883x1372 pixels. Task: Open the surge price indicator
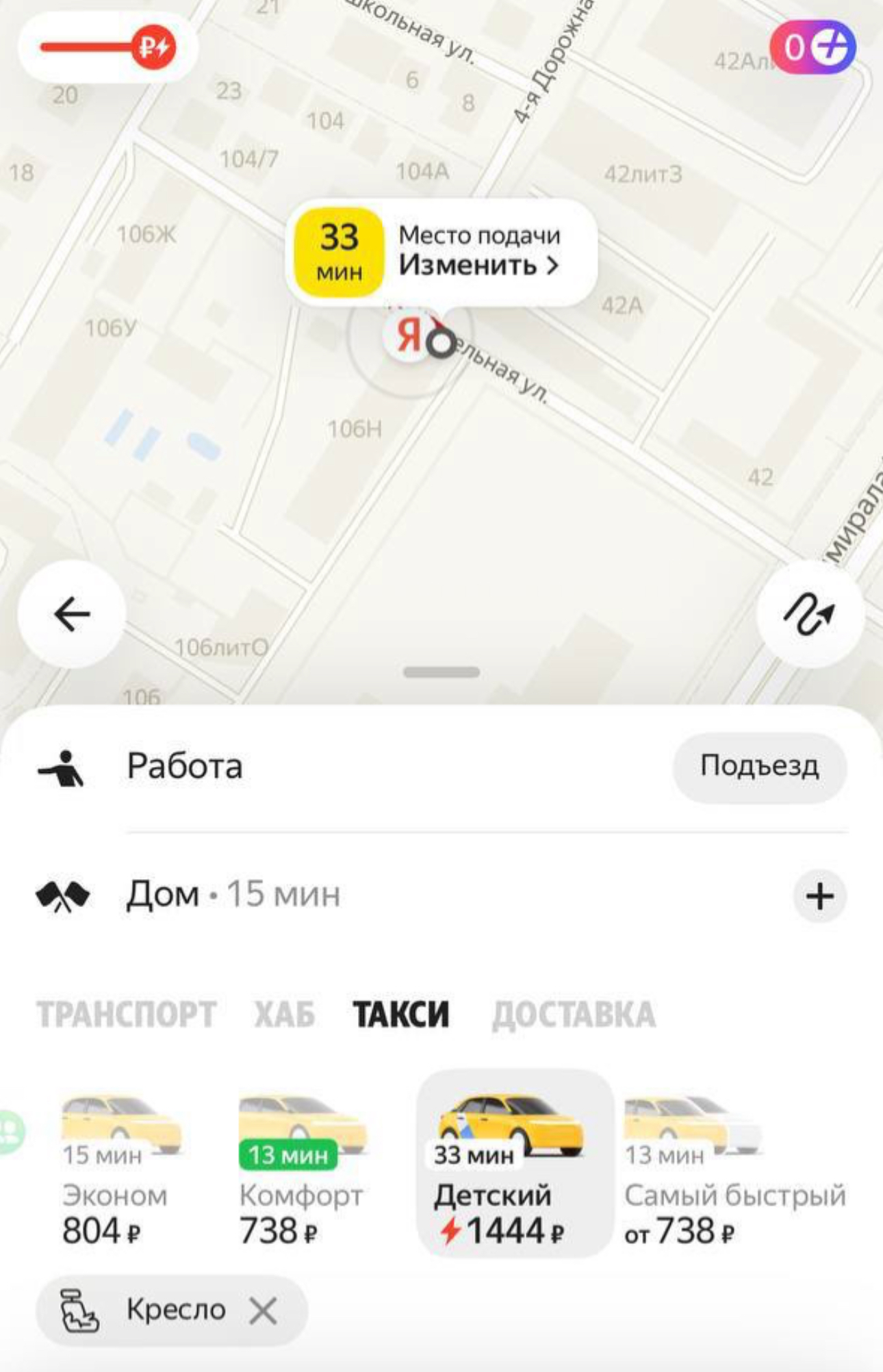pyautogui.click(x=108, y=47)
